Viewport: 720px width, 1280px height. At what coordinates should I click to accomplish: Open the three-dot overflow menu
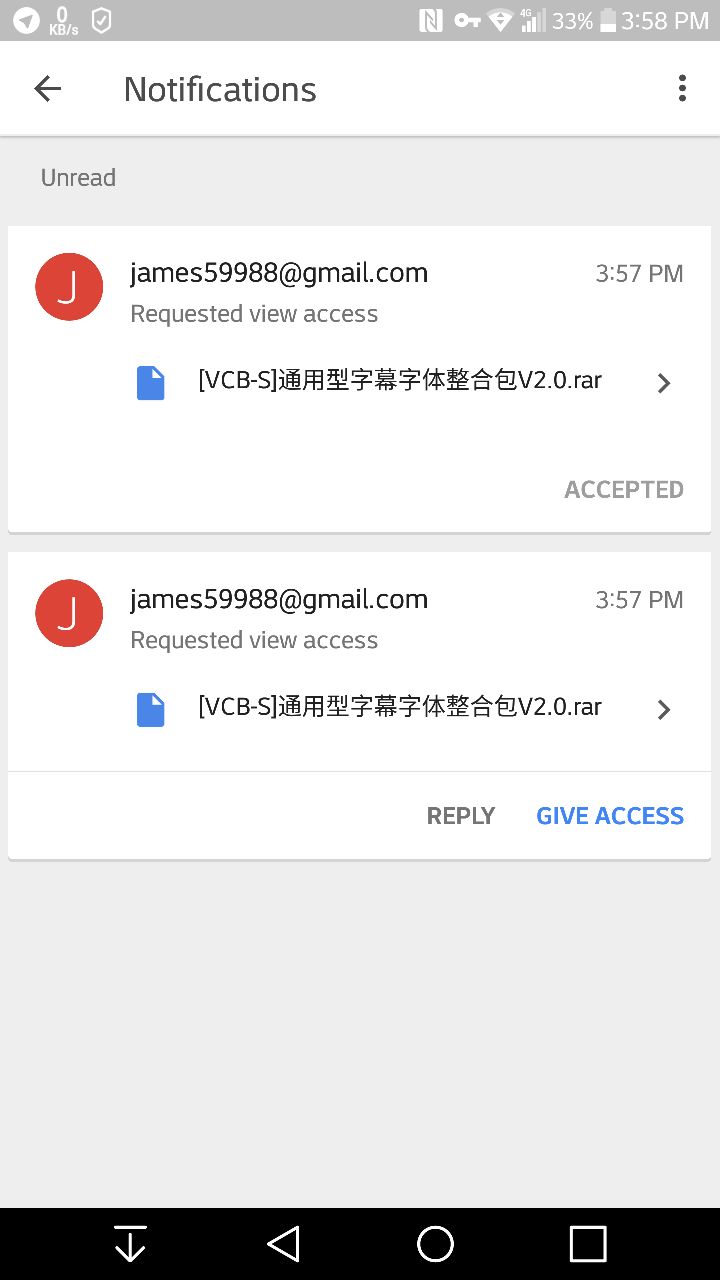[x=682, y=88]
